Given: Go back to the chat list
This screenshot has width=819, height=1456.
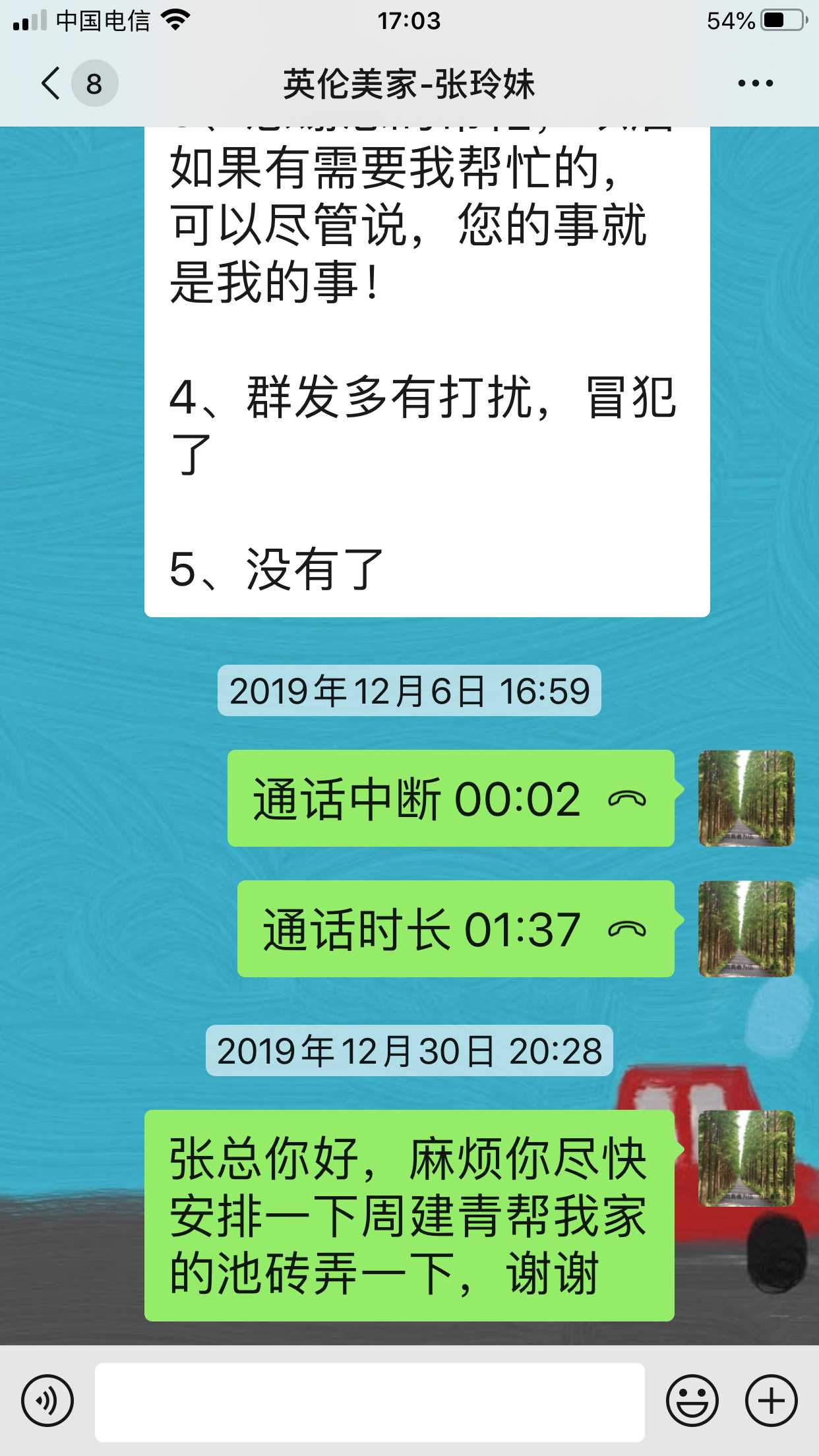Looking at the screenshot, I should tap(51, 84).
